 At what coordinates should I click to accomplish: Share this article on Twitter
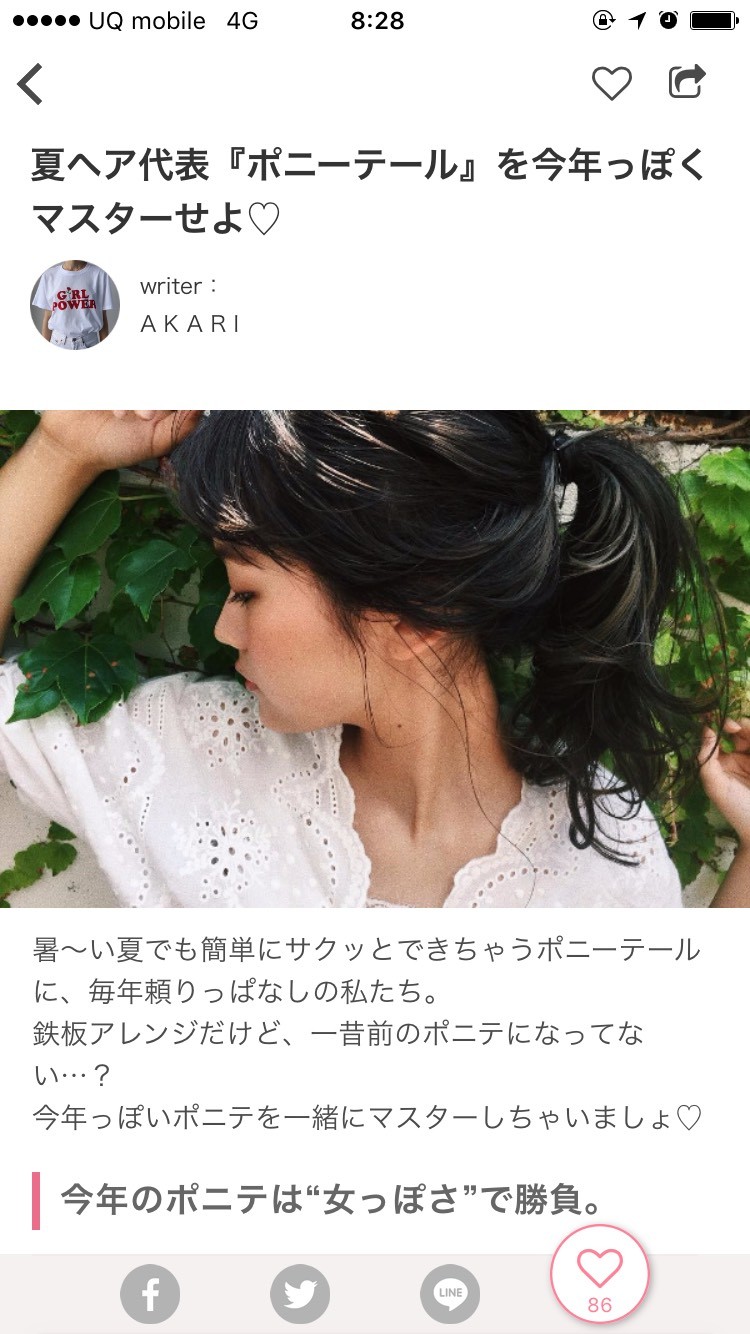(x=300, y=1294)
